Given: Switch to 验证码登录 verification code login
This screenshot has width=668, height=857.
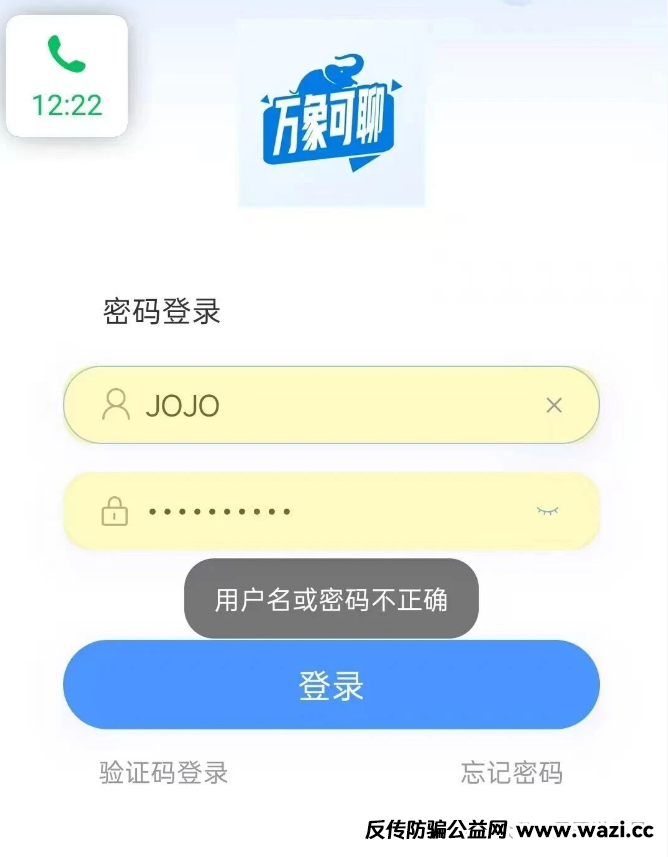Looking at the screenshot, I should click(x=164, y=772).
